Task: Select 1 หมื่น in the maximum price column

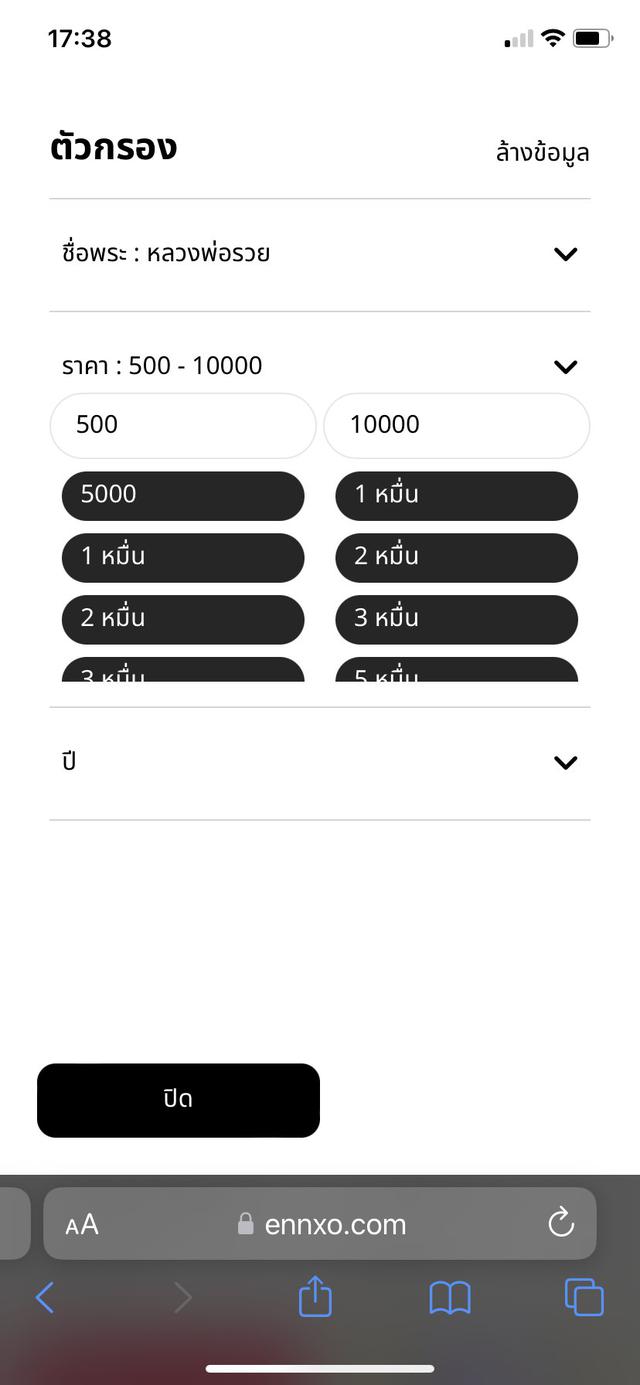Action: coord(457,495)
